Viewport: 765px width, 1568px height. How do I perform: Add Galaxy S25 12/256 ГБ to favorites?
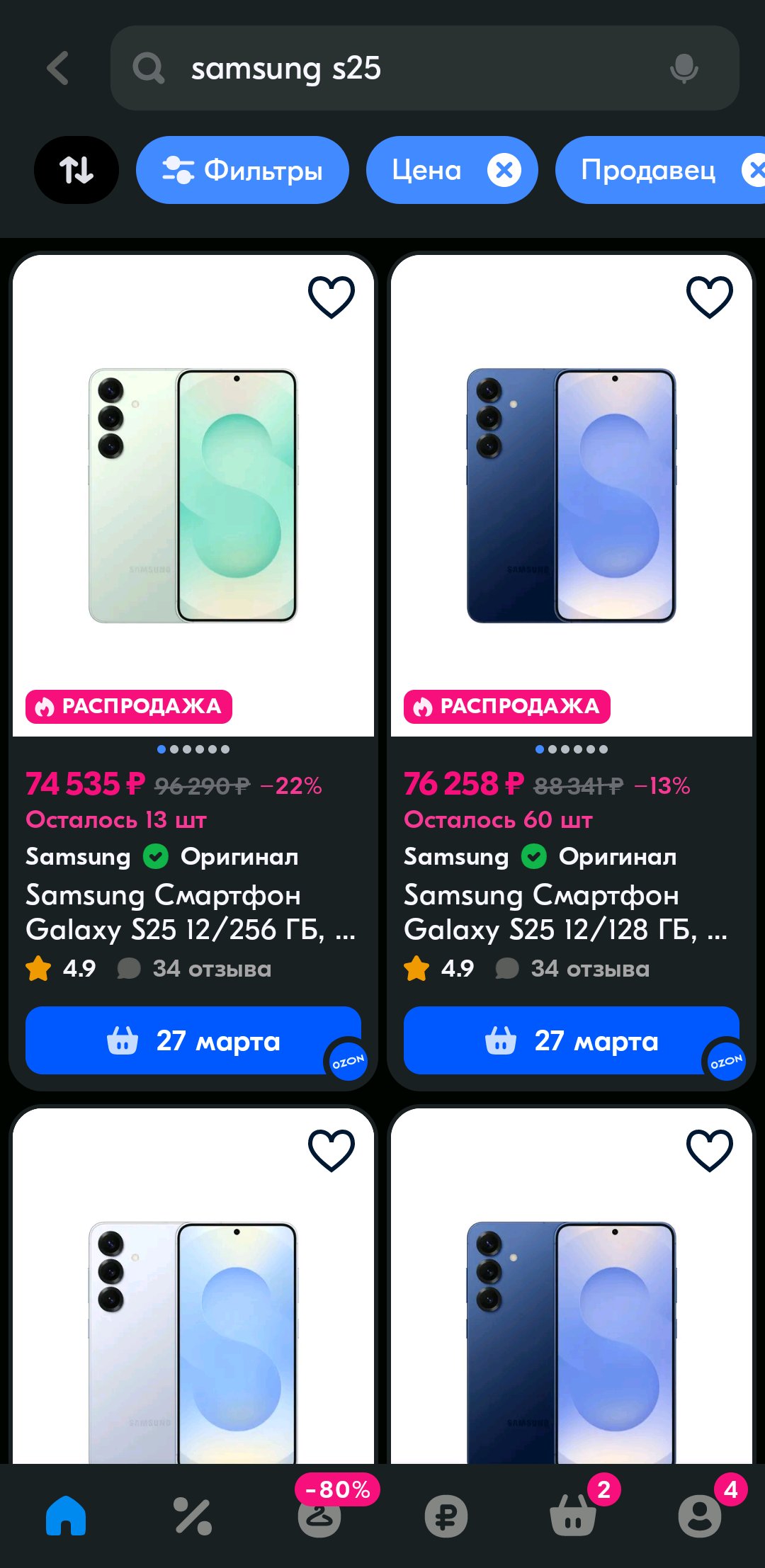click(x=331, y=297)
